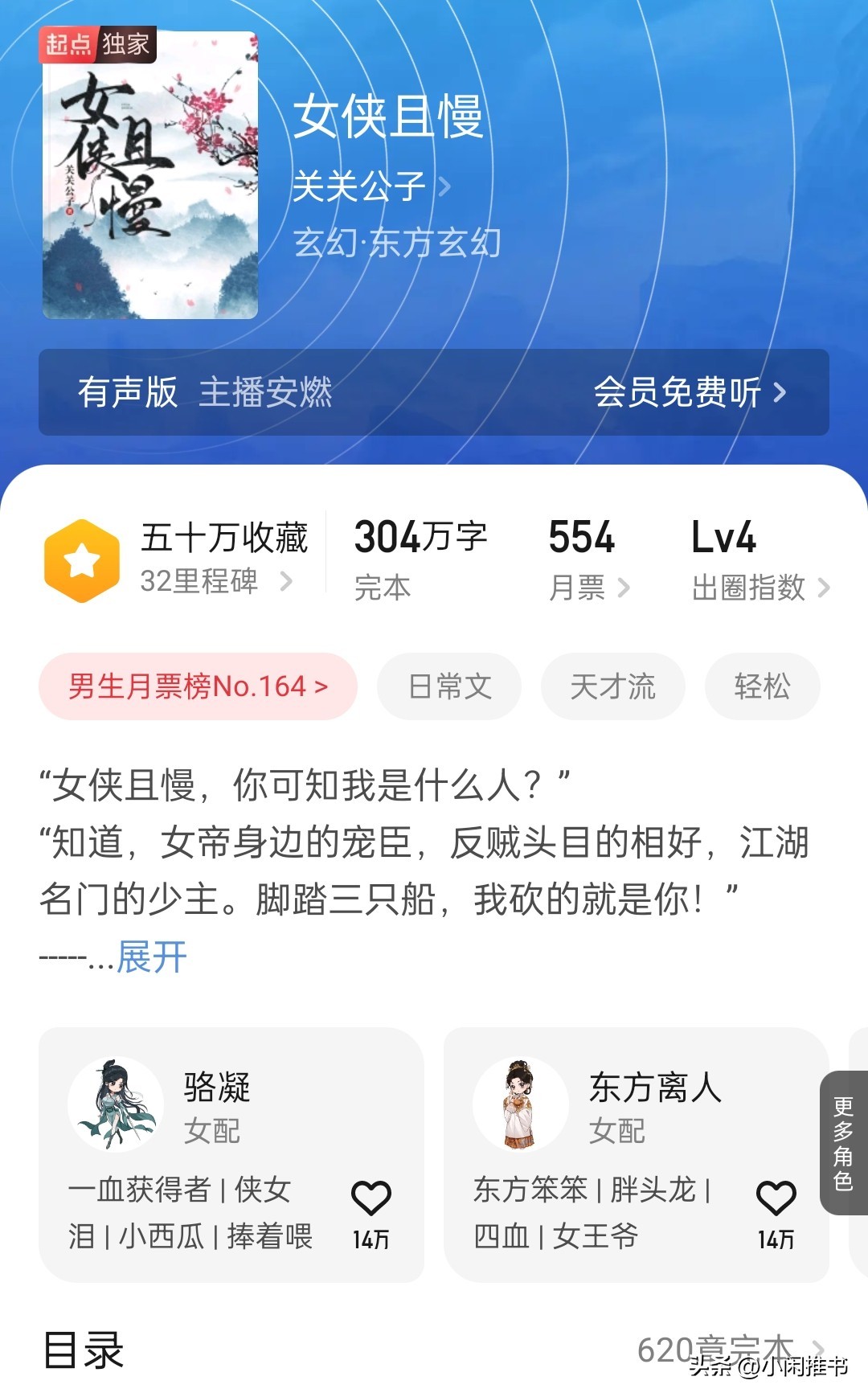The image size is (868, 1397).
Task: Expand the synopsis with 展开
Action: (152, 957)
